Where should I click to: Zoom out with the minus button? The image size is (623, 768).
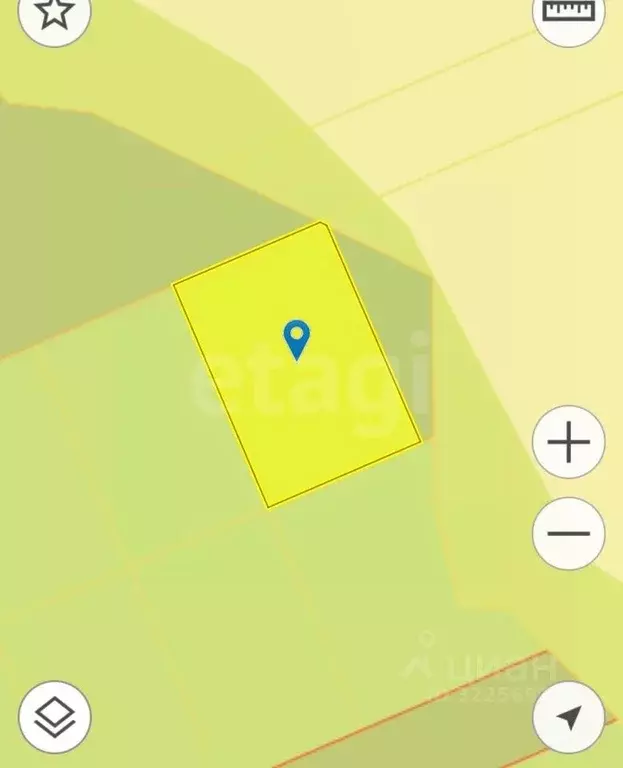click(568, 533)
